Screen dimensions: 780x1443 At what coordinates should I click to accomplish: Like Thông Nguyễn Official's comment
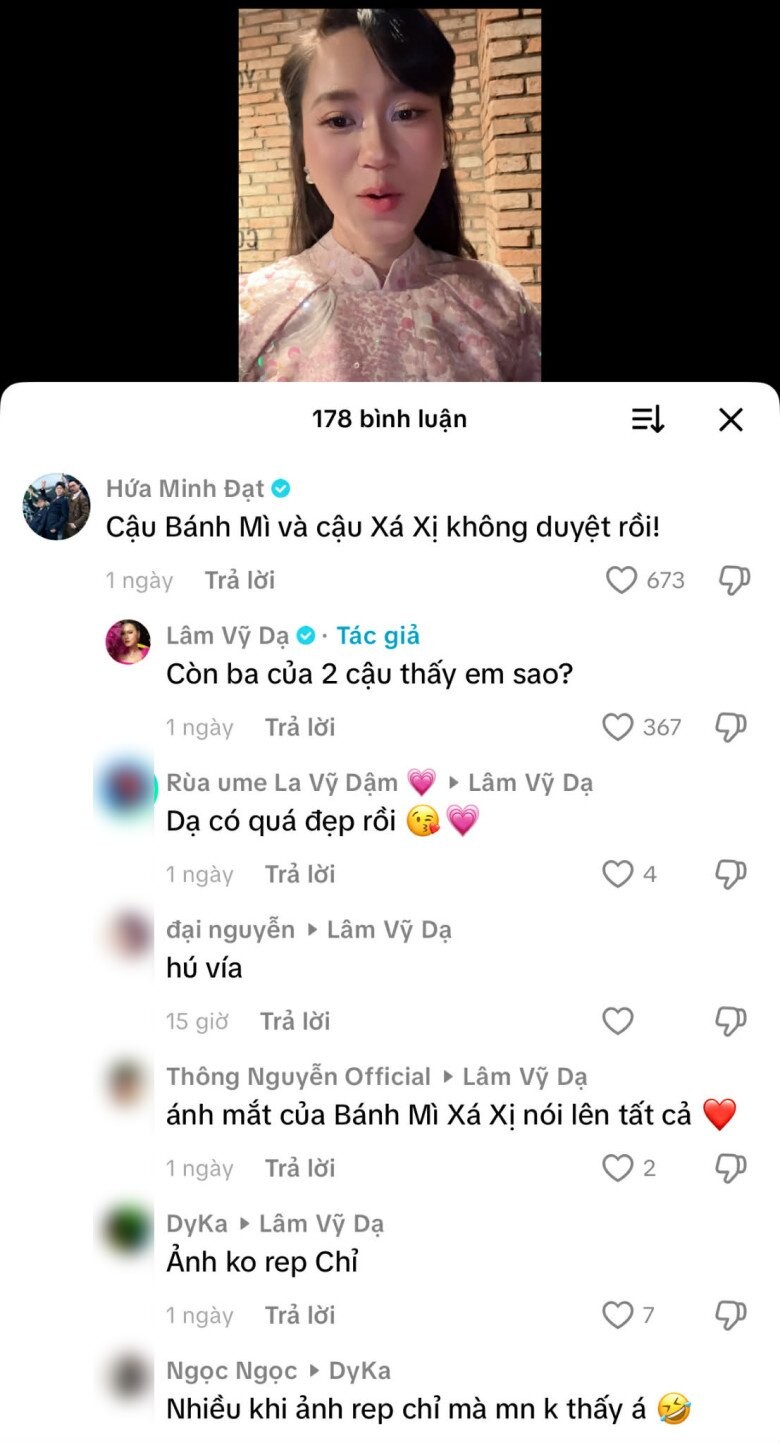(618, 1168)
